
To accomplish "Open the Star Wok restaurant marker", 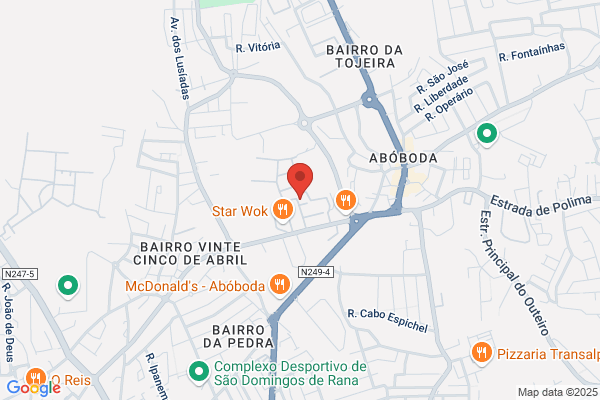I will coord(283,210).
